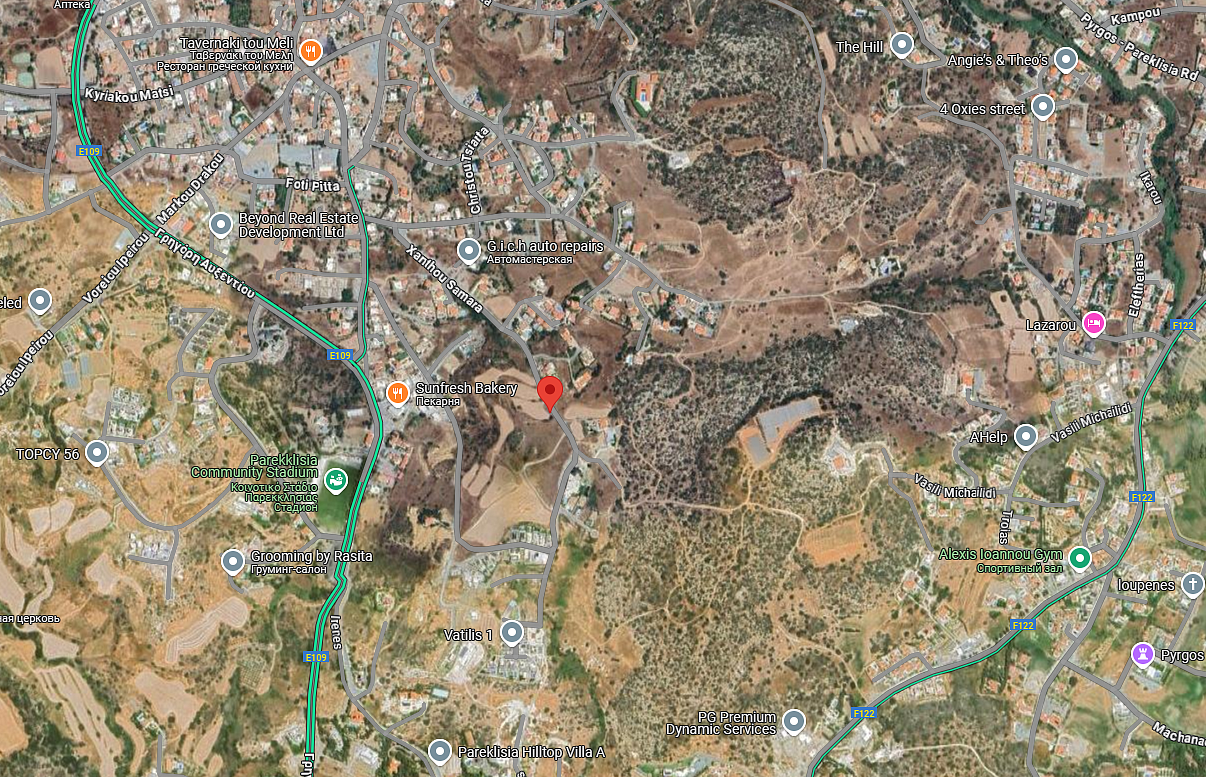Select The Hill place marker
Screen dimensions: 1206x777
(x=903, y=45)
